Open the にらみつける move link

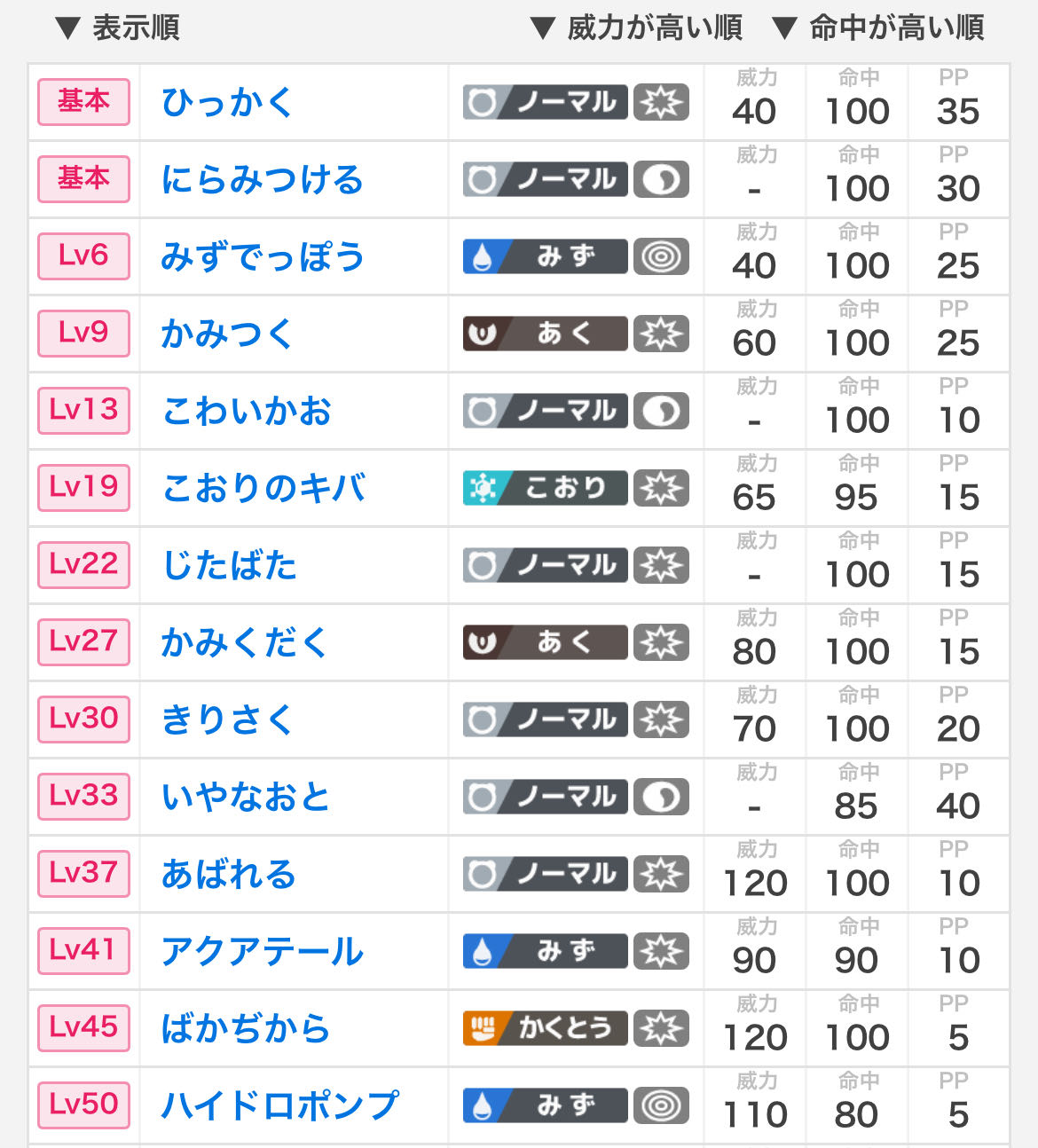[x=262, y=179]
